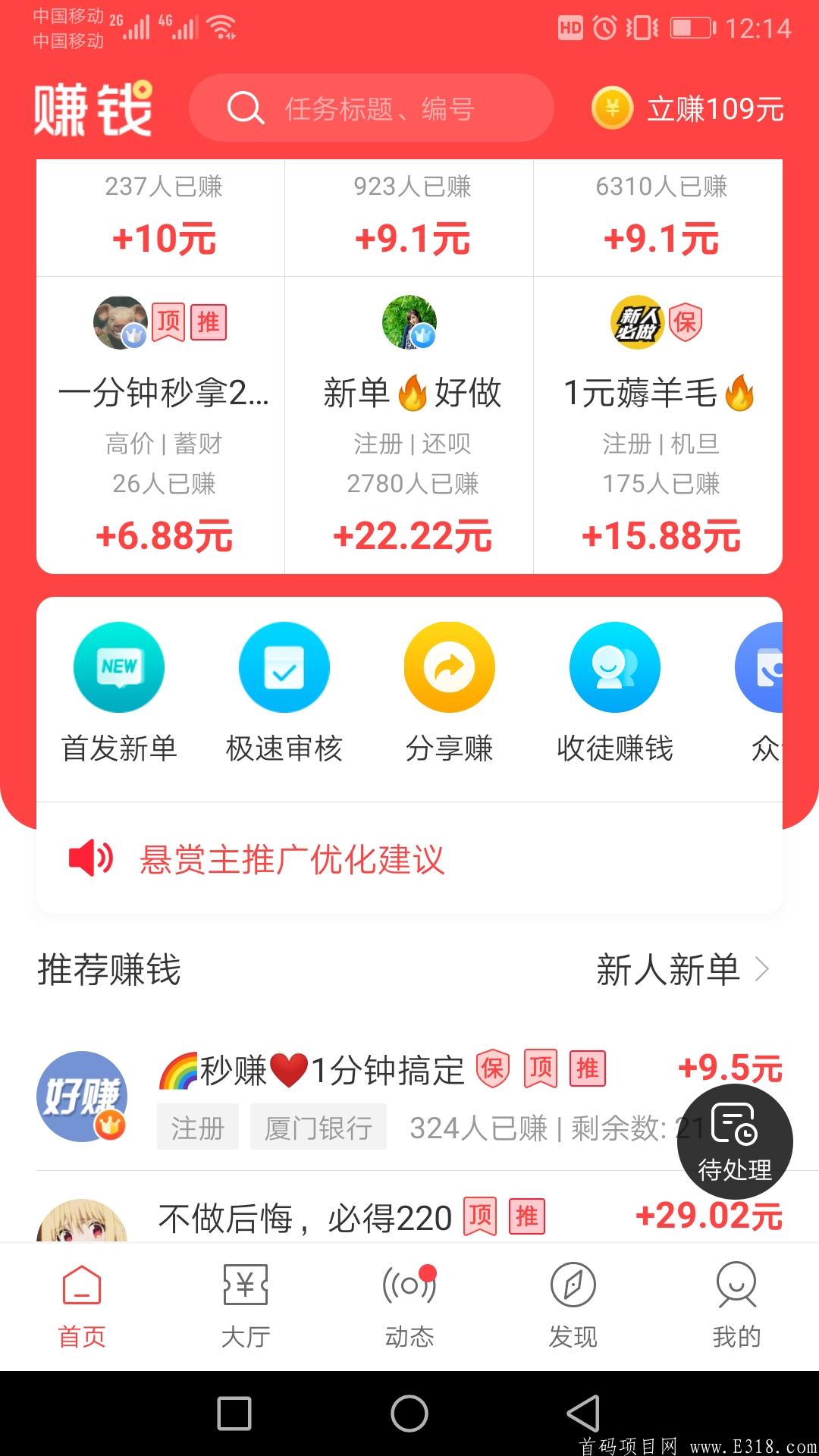Screen dimensions: 819x1456
Task: Tap the 分享赚 share icon
Action: pos(448,667)
